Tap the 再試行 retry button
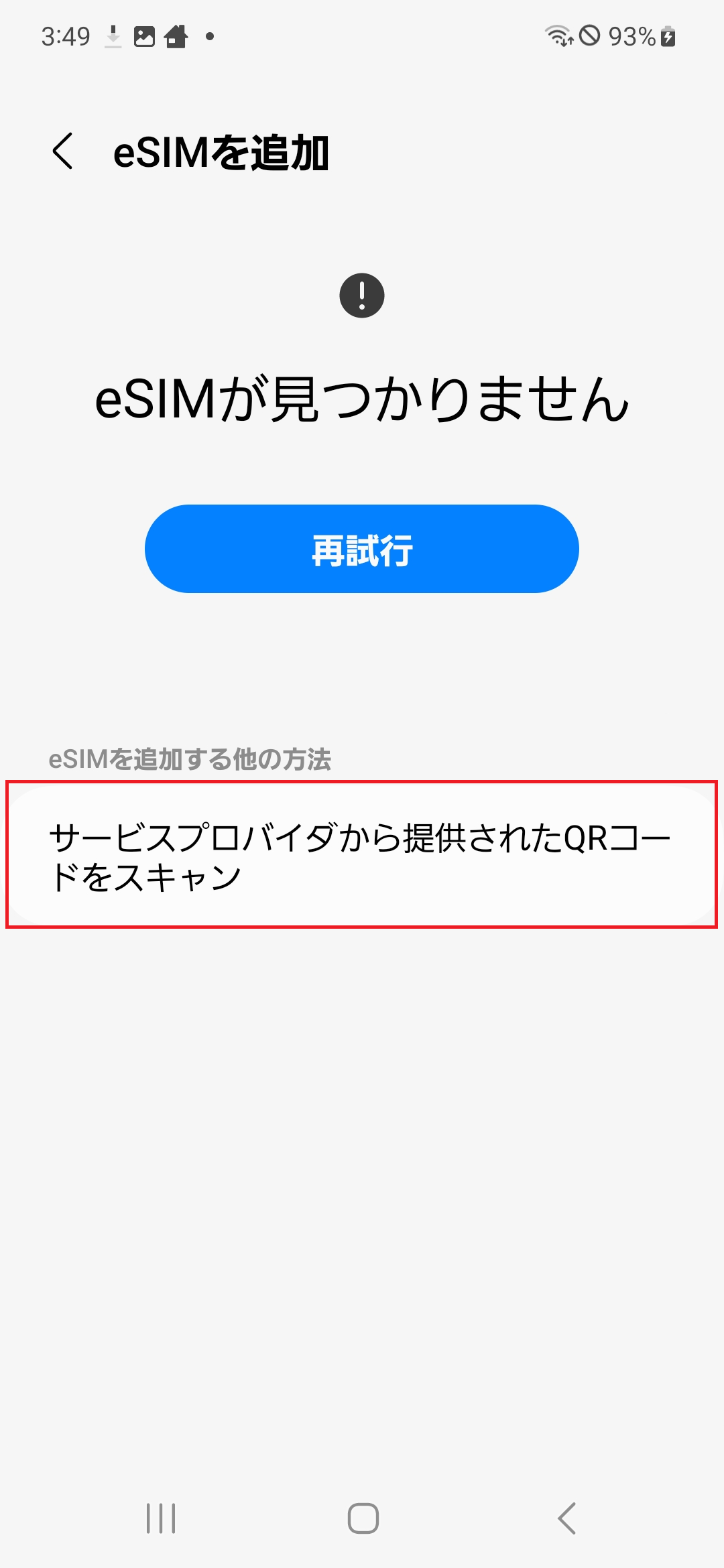 [x=362, y=549]
